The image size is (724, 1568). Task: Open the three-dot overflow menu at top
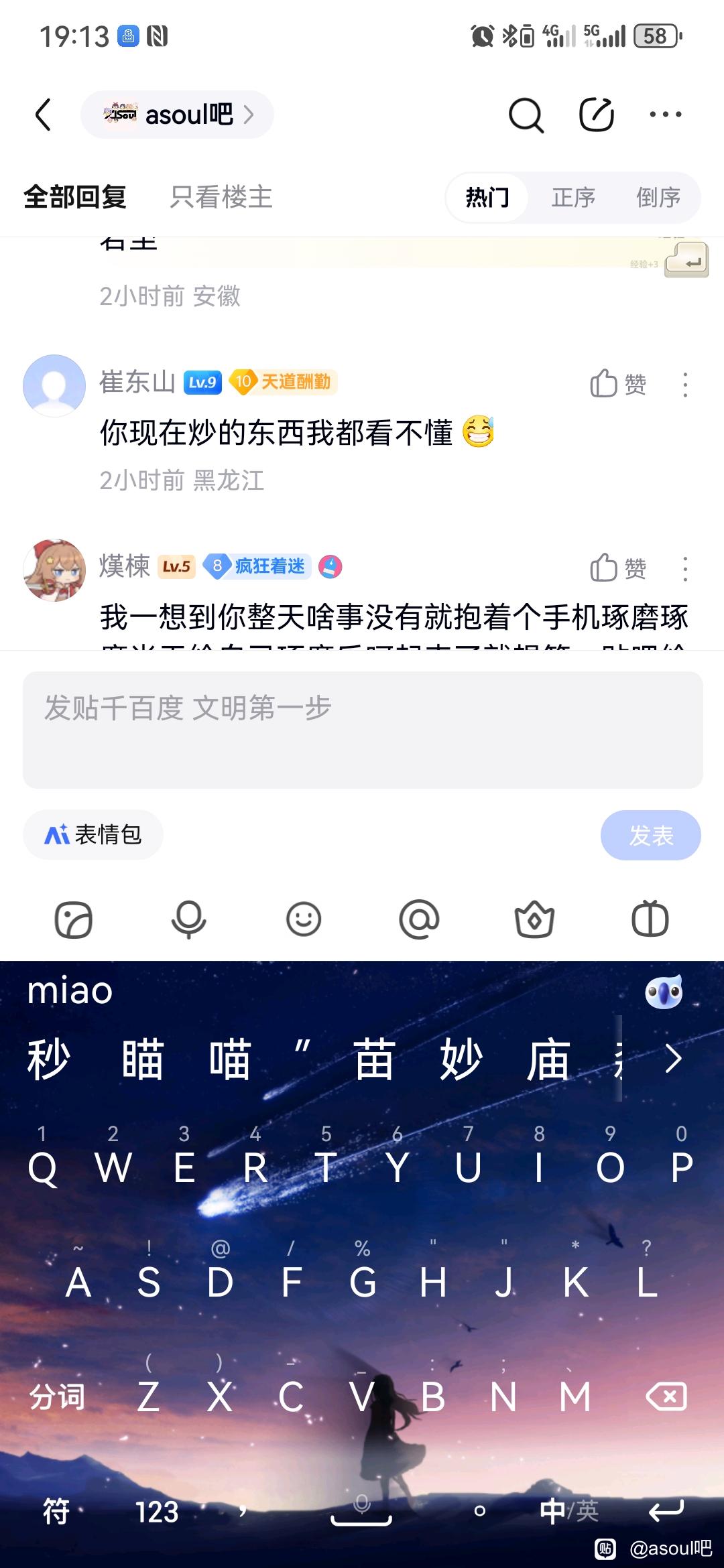click(x=665, y=115)
